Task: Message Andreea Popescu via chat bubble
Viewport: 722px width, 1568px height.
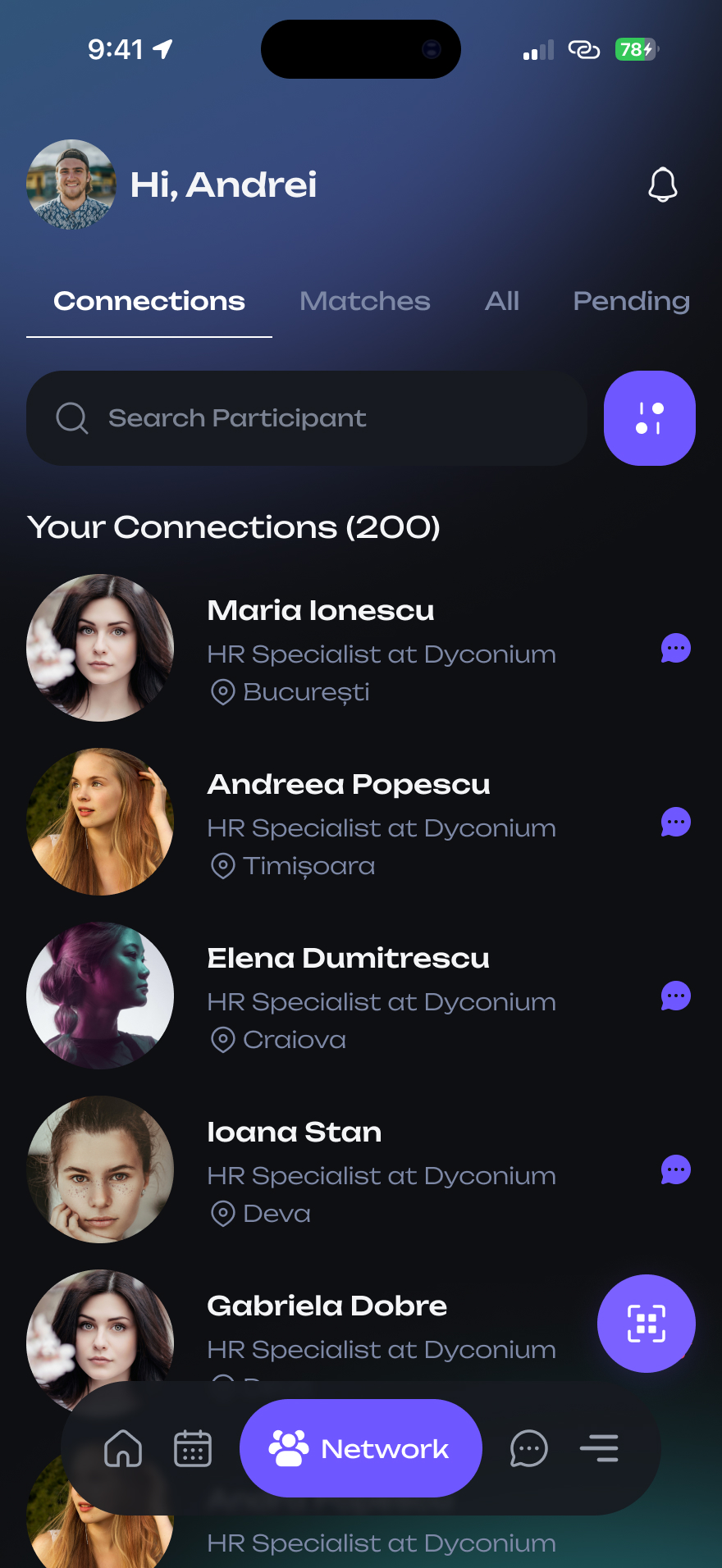Action: click(674, 822)
